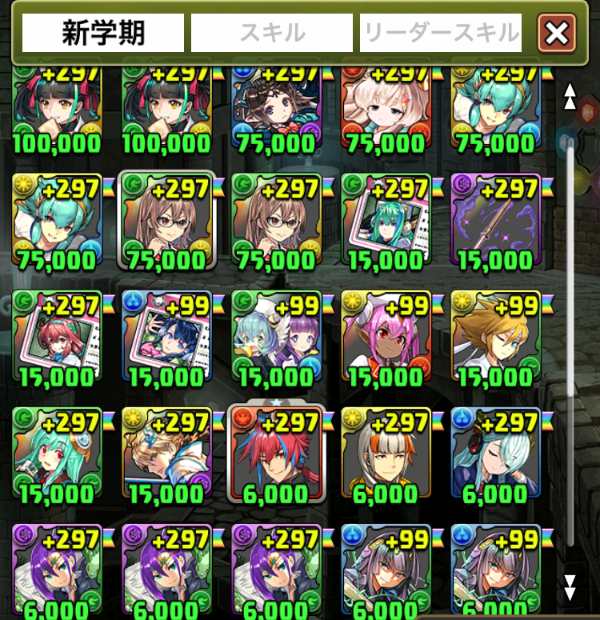Select the silver-haired girl with headphones 6,000 tile
The height and width of the screenshot is (620, 600).
[496, 455]
